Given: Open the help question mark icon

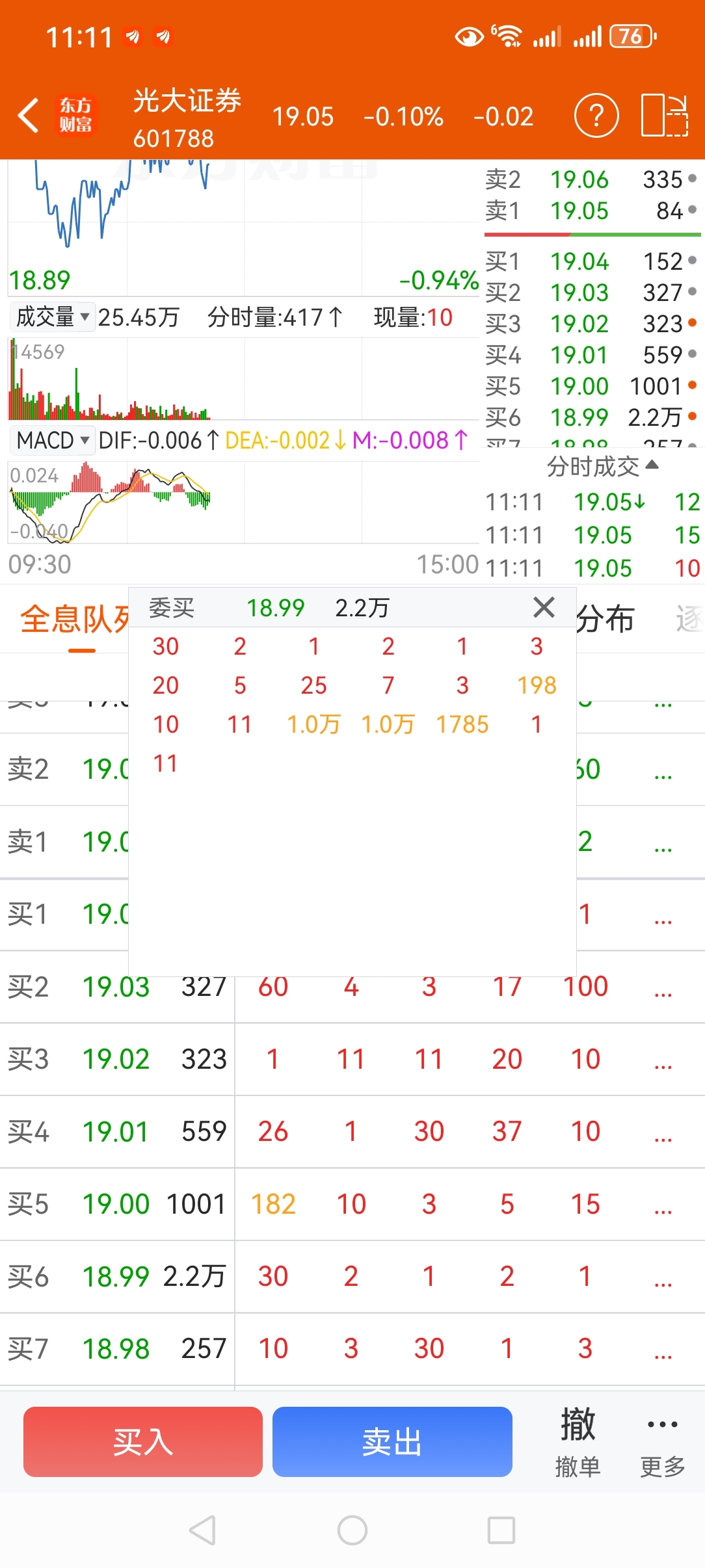Looking at the screenshot, I should coord(596,116).
